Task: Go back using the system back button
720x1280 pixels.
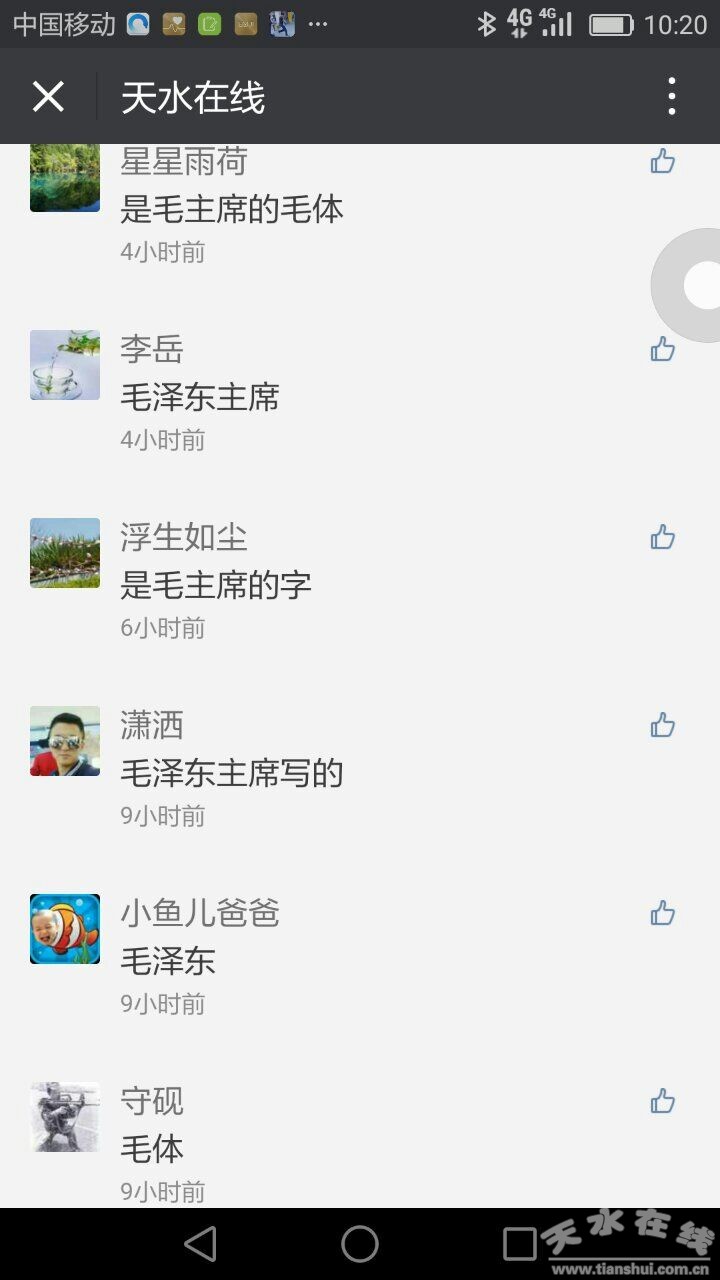Action: point(200,1244)
